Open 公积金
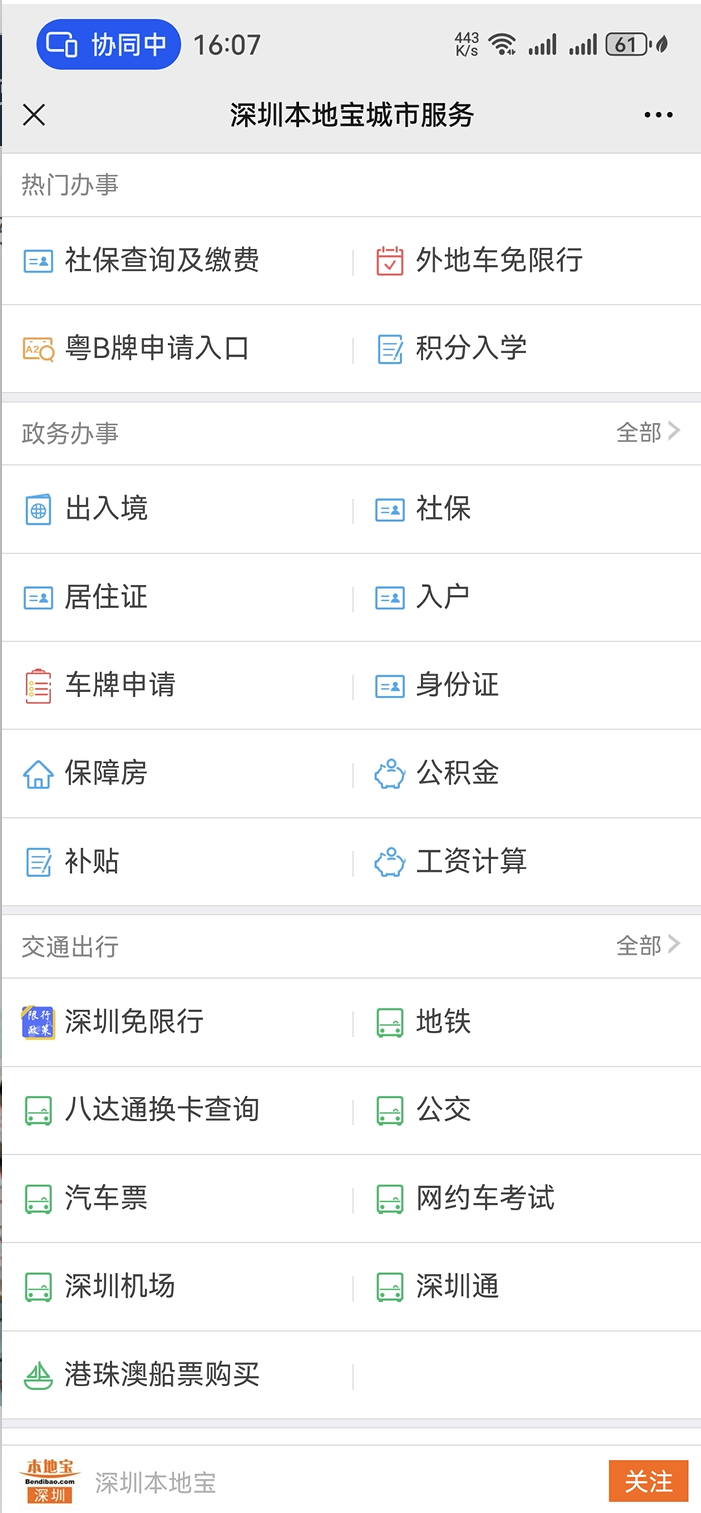This screenshot has height=1513, width=701. pos(527,773)
